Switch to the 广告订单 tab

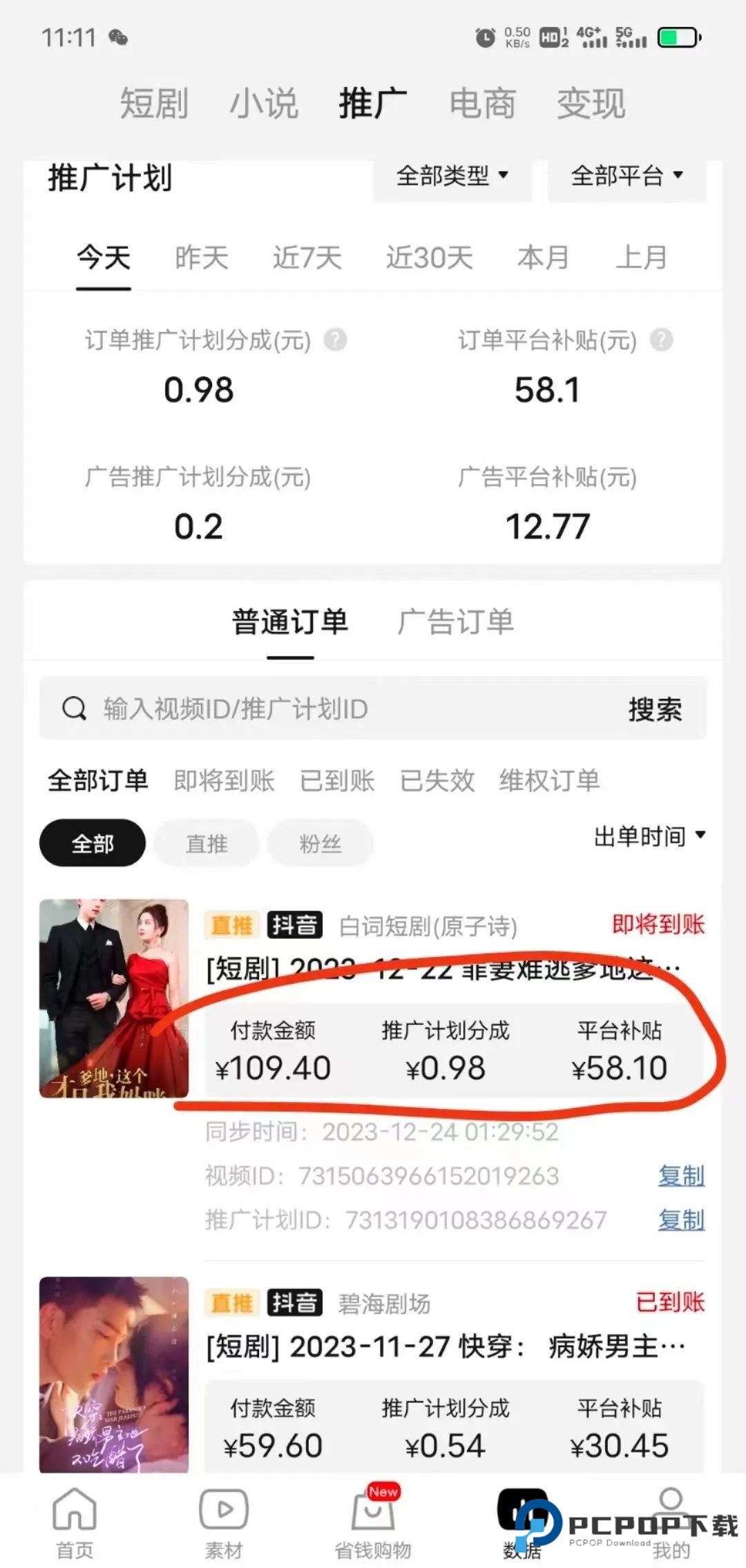[457, 622]
